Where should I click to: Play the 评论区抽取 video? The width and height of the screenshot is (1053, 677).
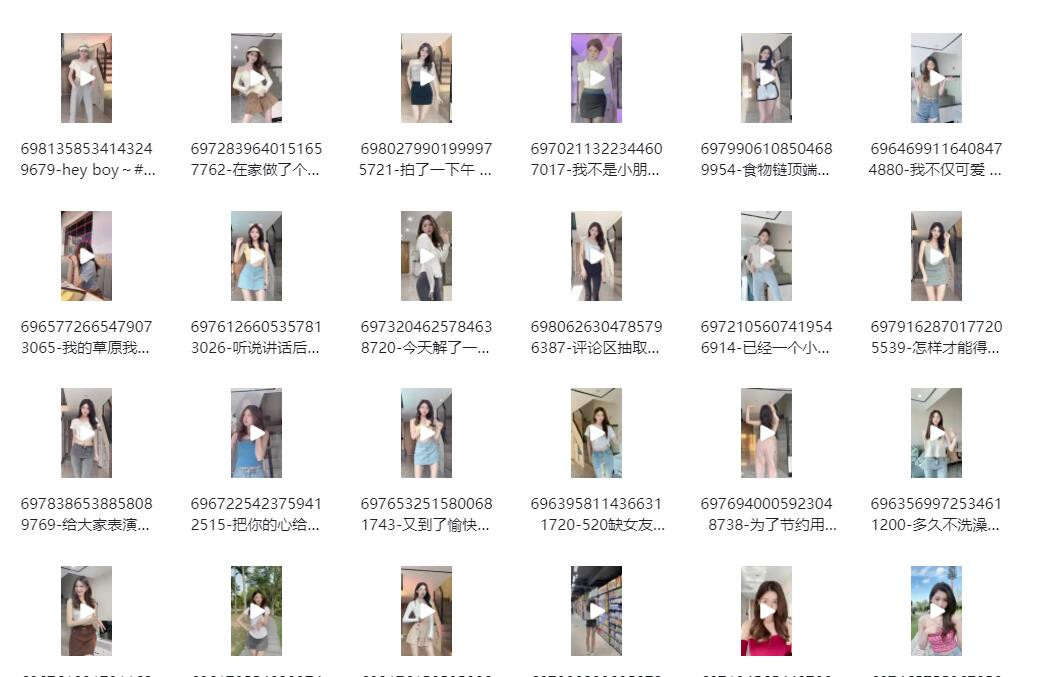596,256
